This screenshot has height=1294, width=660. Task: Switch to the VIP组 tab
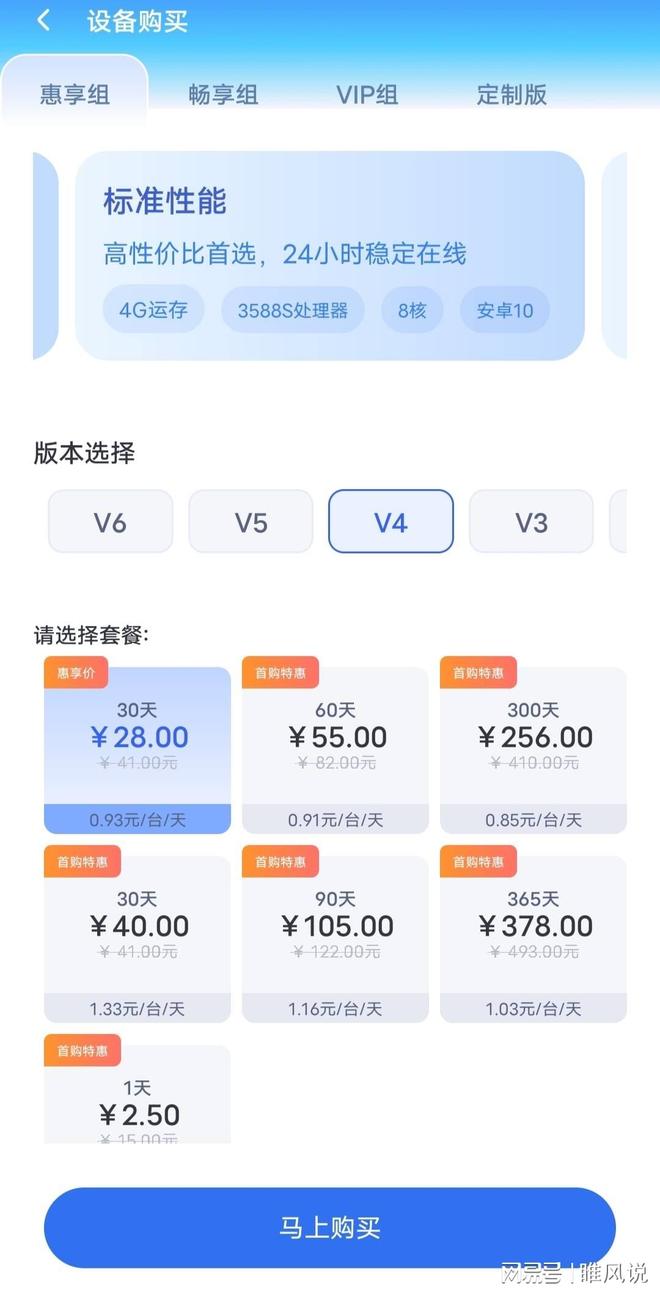(367, 95)
